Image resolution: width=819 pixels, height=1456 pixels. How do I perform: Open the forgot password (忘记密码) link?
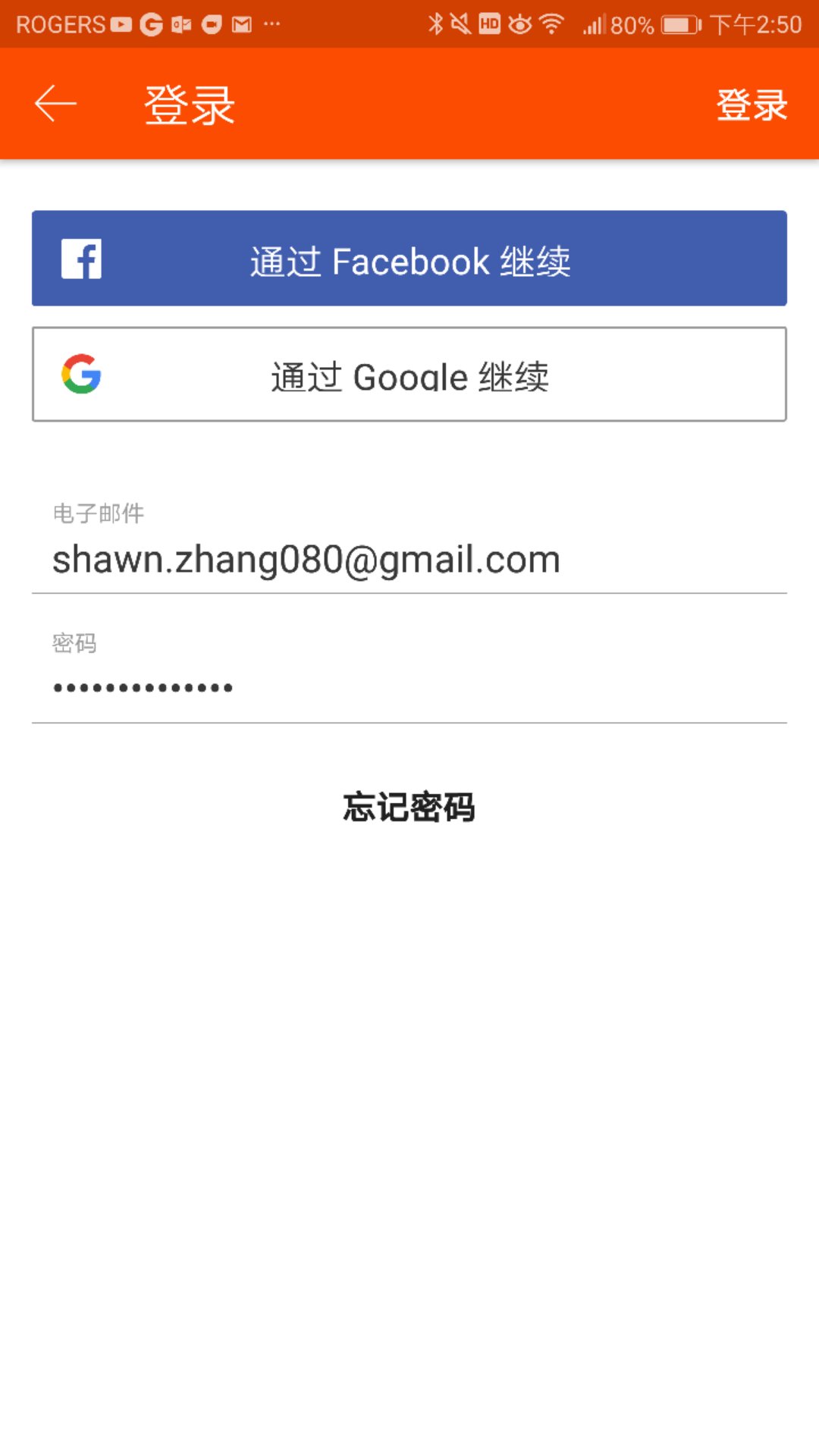pyautogui.click(x=409, y=807)
